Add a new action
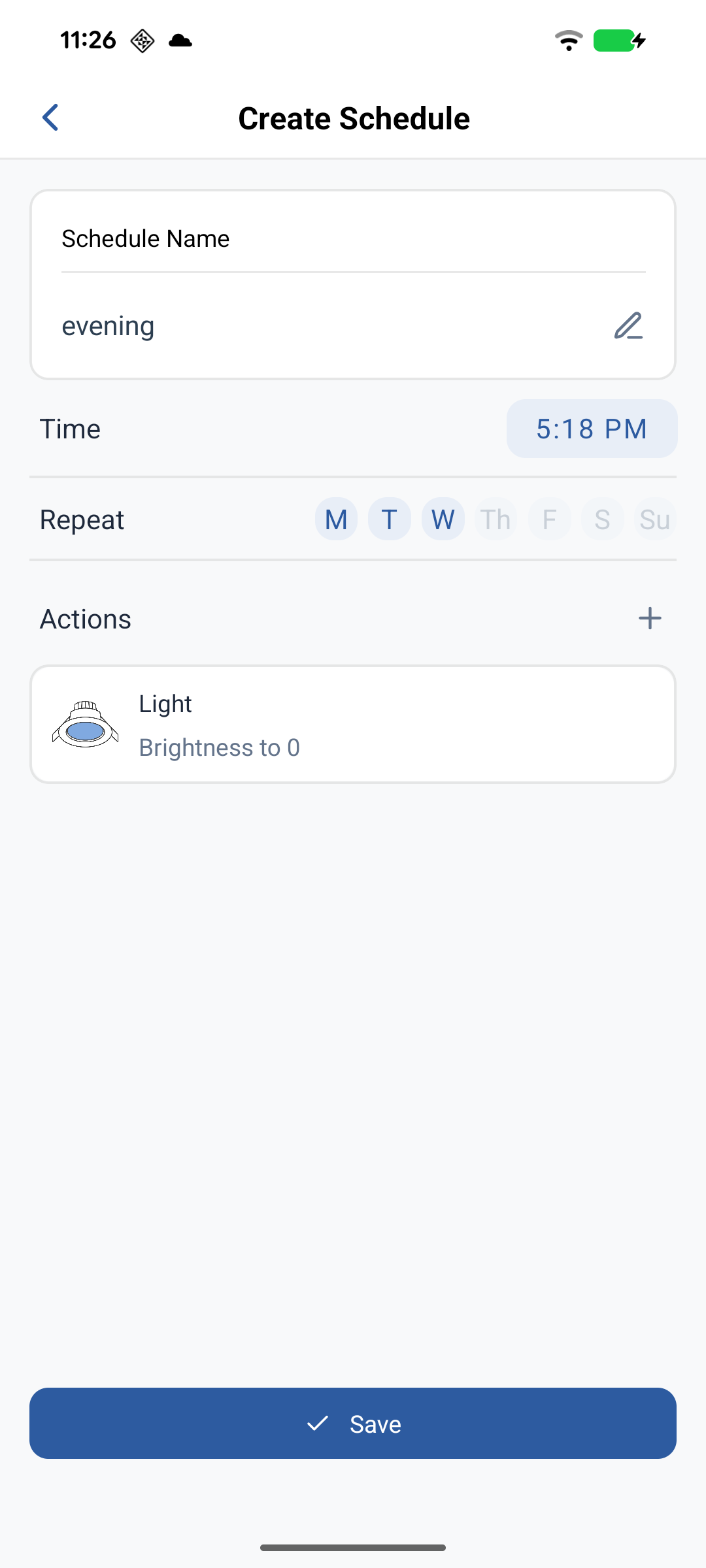Screen dimensions: 706x1568 (x=650, y=618)
